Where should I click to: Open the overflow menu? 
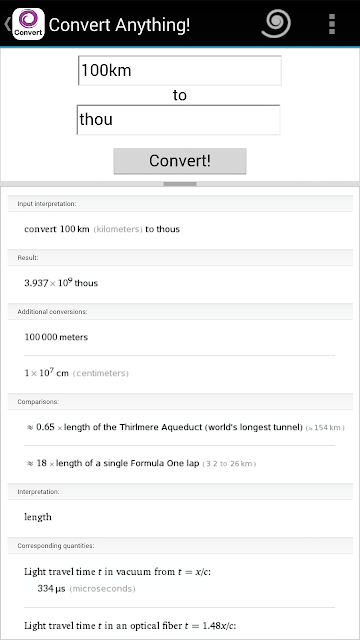click(x=332, y=24)
